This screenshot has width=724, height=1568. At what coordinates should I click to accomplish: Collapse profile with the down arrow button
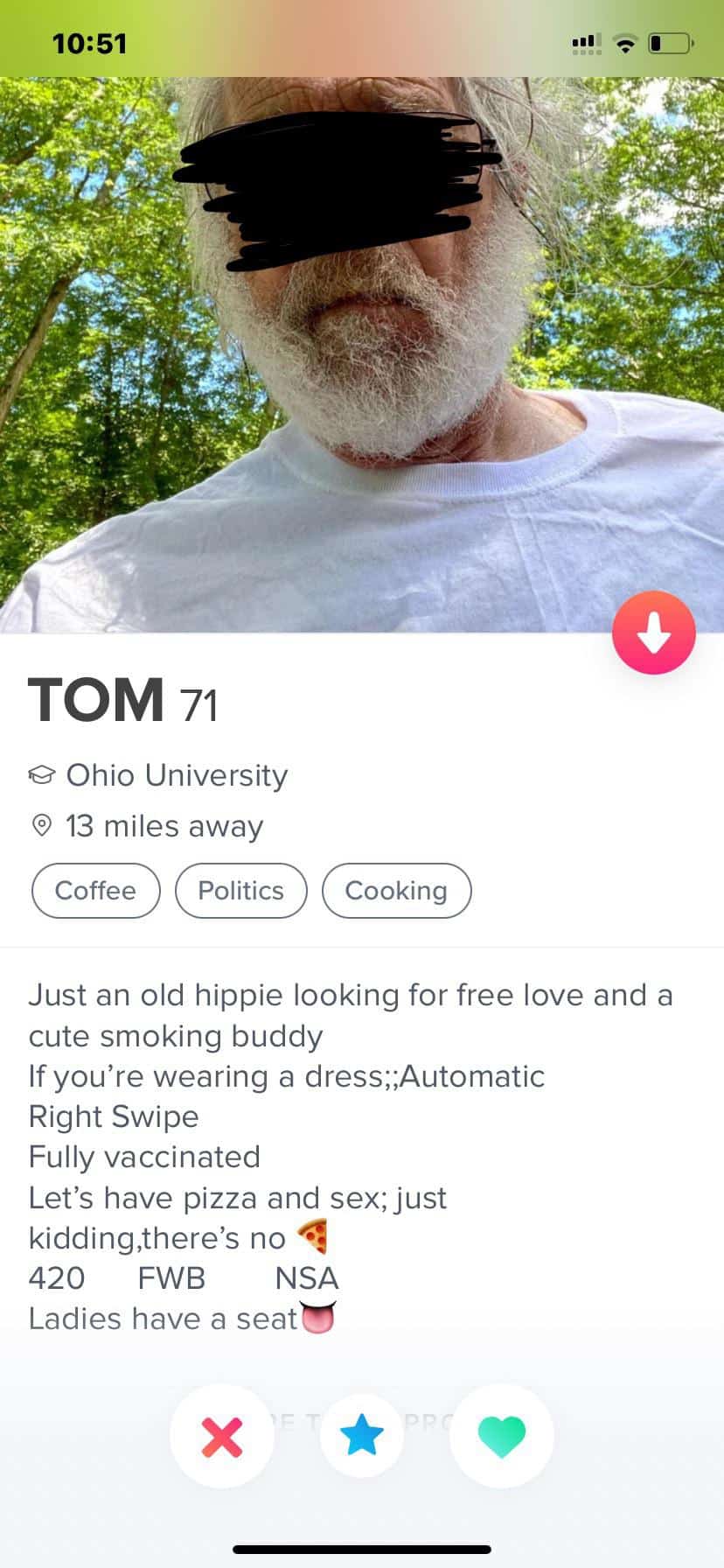click(x=653, y=633)
